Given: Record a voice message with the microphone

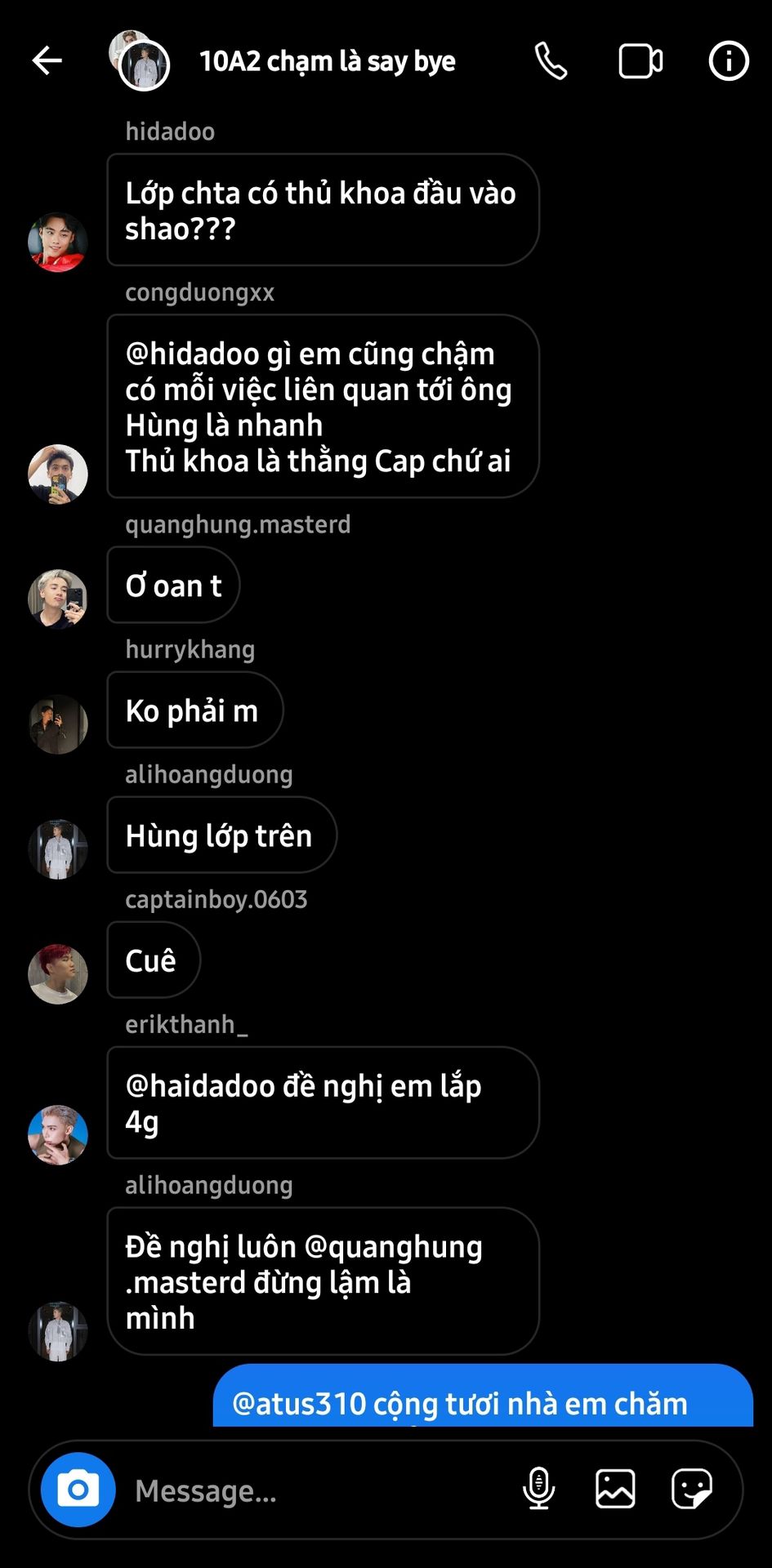Looking at the screenshot, I should point(538,1489).
